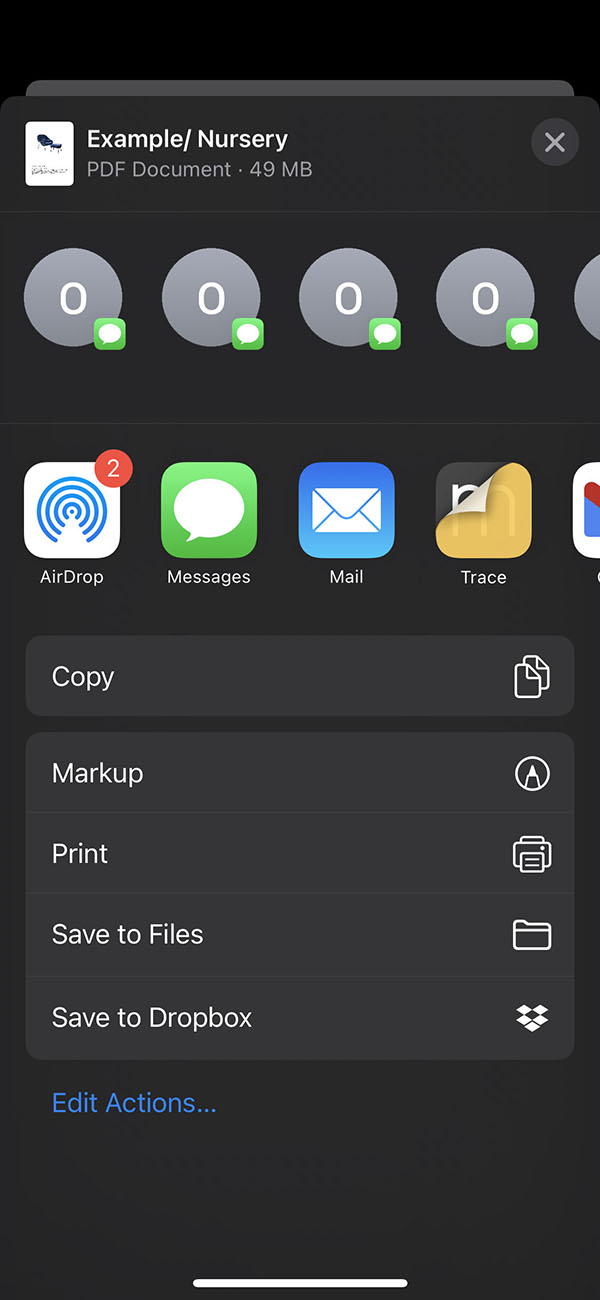Open the Edit Actions link
The width and height of the screenshot is (600, 1300).
134,1103
